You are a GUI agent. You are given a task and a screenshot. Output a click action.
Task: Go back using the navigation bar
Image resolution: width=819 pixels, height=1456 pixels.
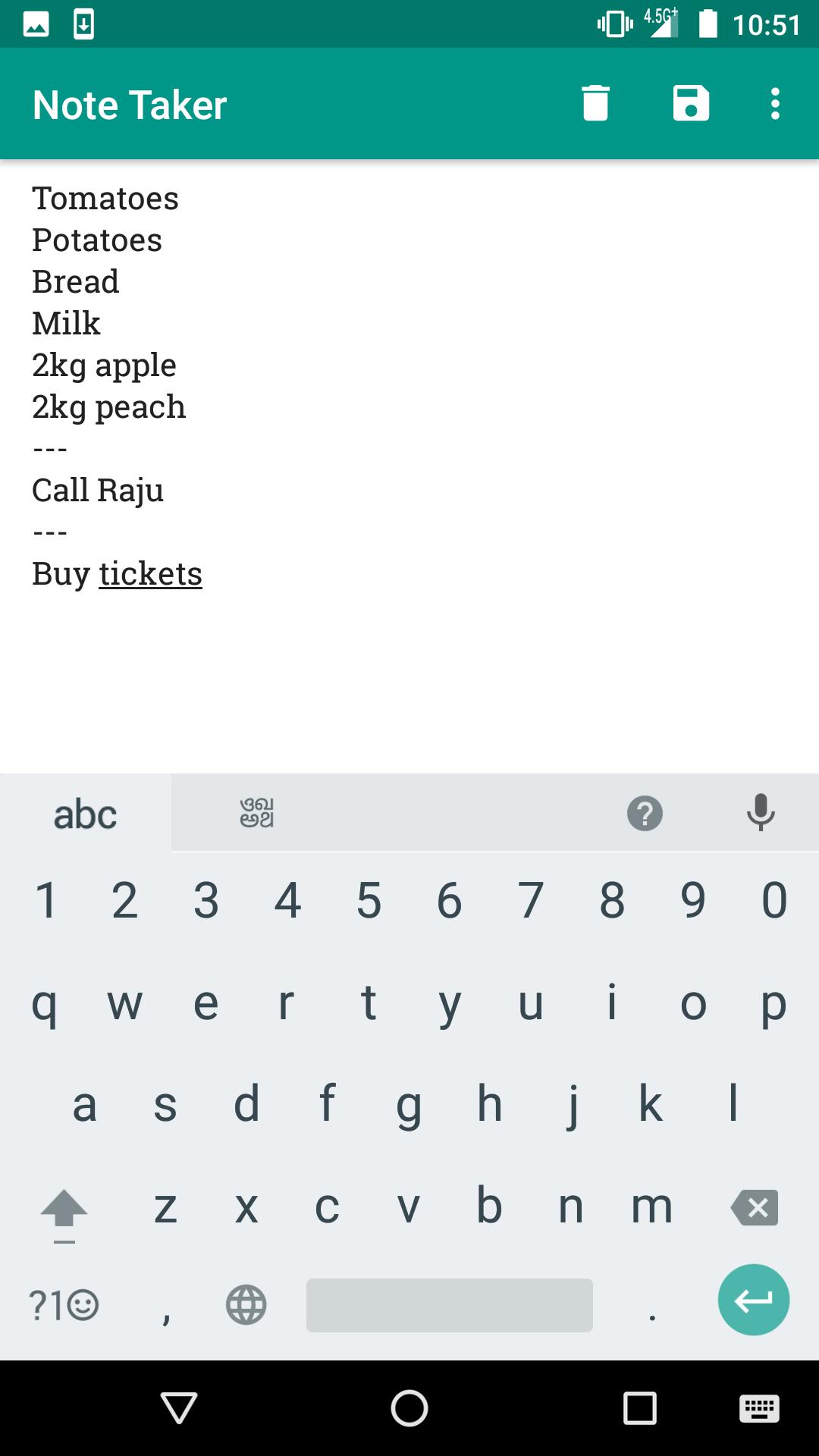(x=180, y=1408)
